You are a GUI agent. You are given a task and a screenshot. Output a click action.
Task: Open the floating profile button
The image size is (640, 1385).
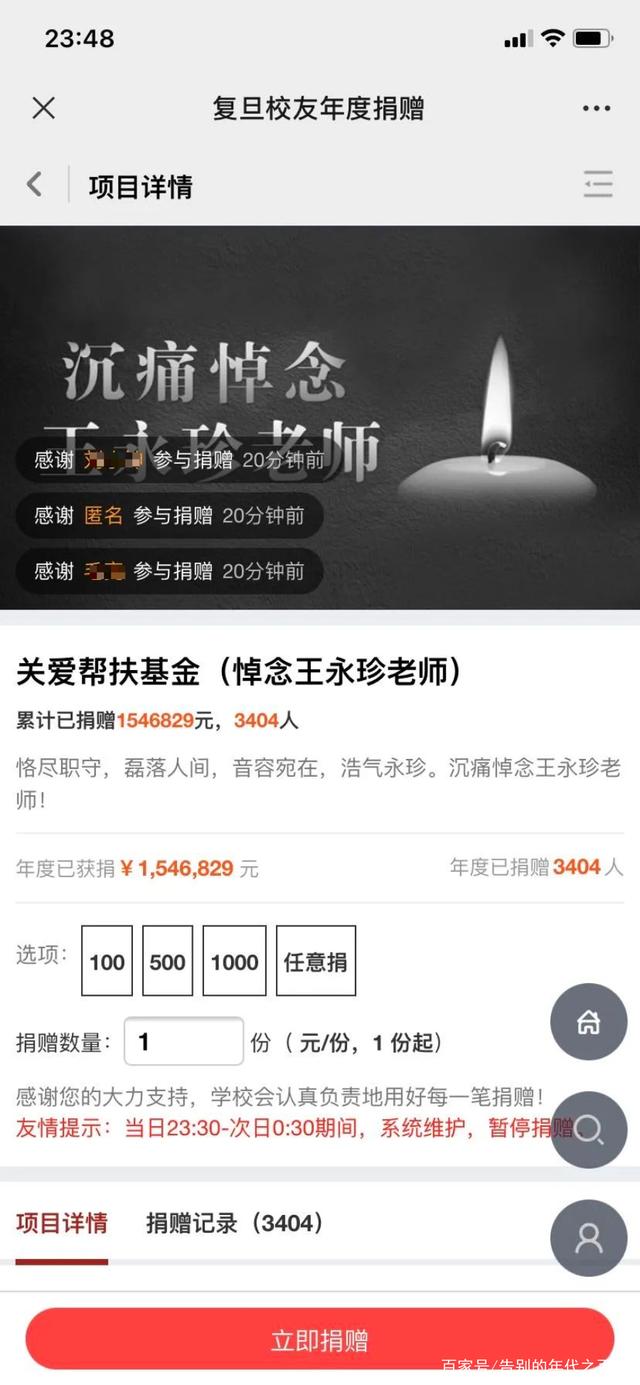(588, 1238)
